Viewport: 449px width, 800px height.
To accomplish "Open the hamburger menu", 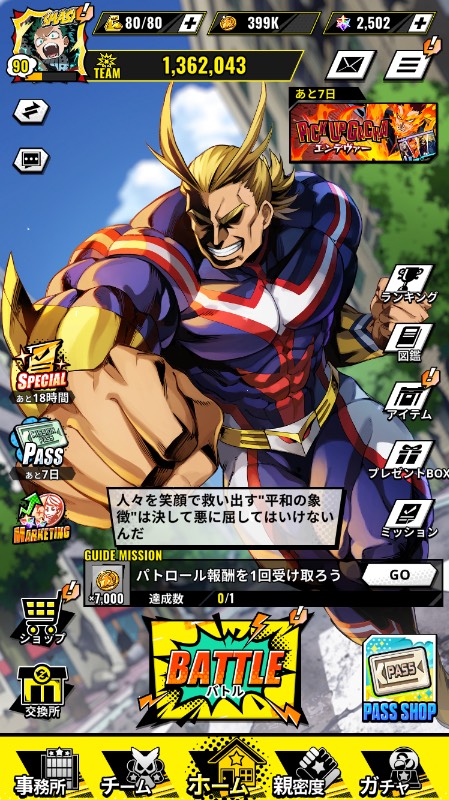I will (x=409, y=64).
